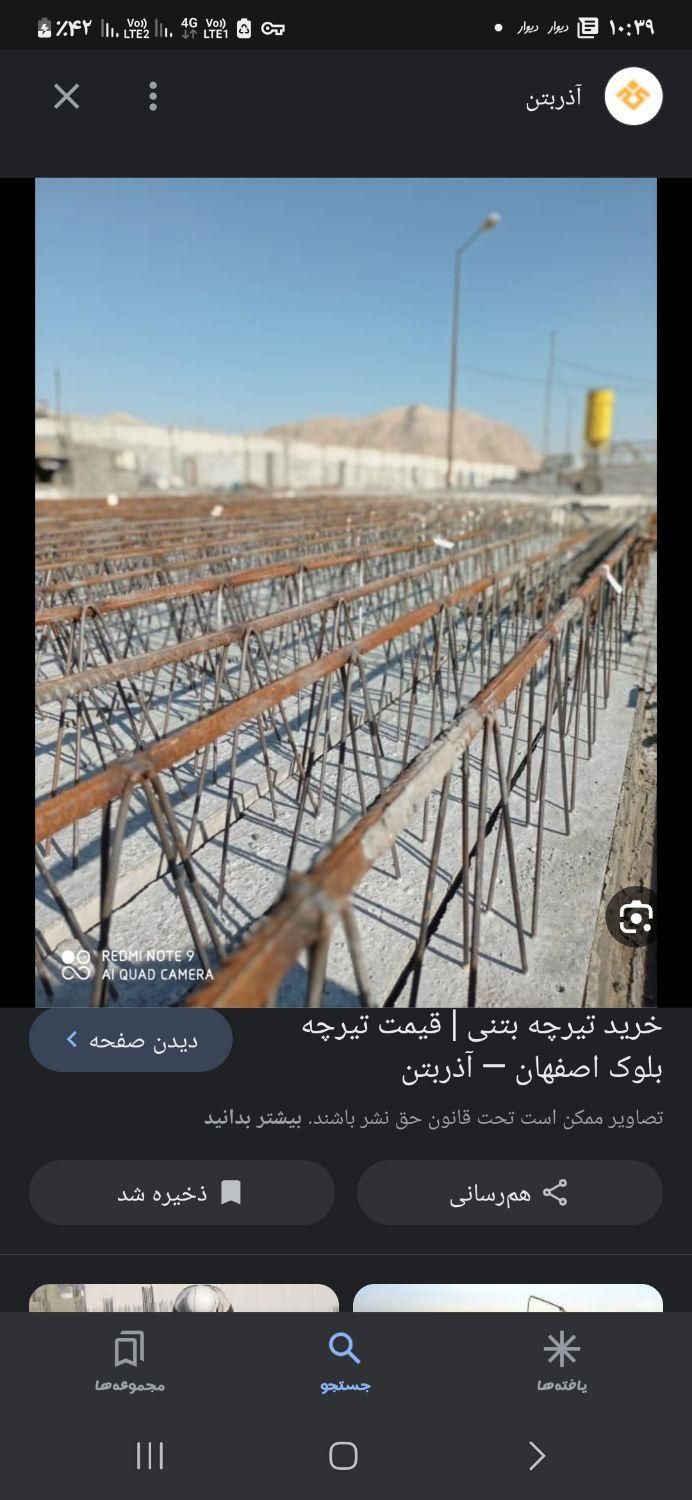Open the recent apps overview
The image size is (692, 1500).
(x=150, y=1455)
